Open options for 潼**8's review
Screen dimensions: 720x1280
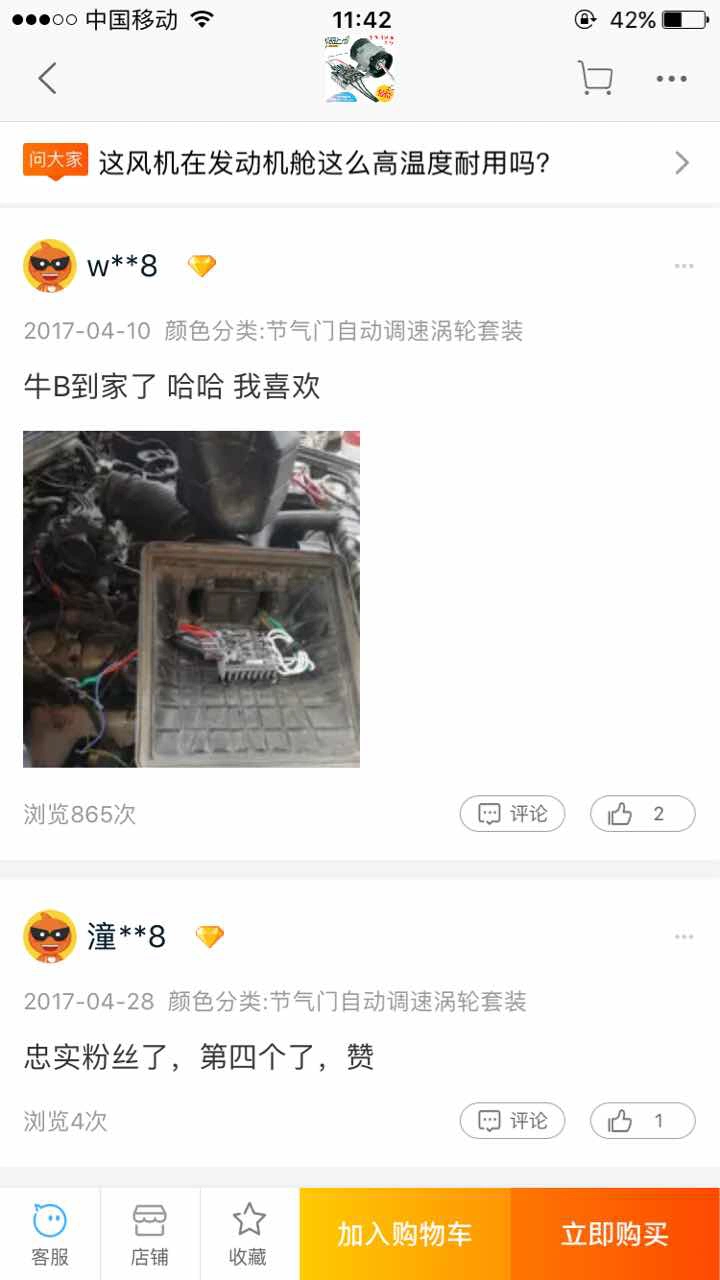pos(684,937)
